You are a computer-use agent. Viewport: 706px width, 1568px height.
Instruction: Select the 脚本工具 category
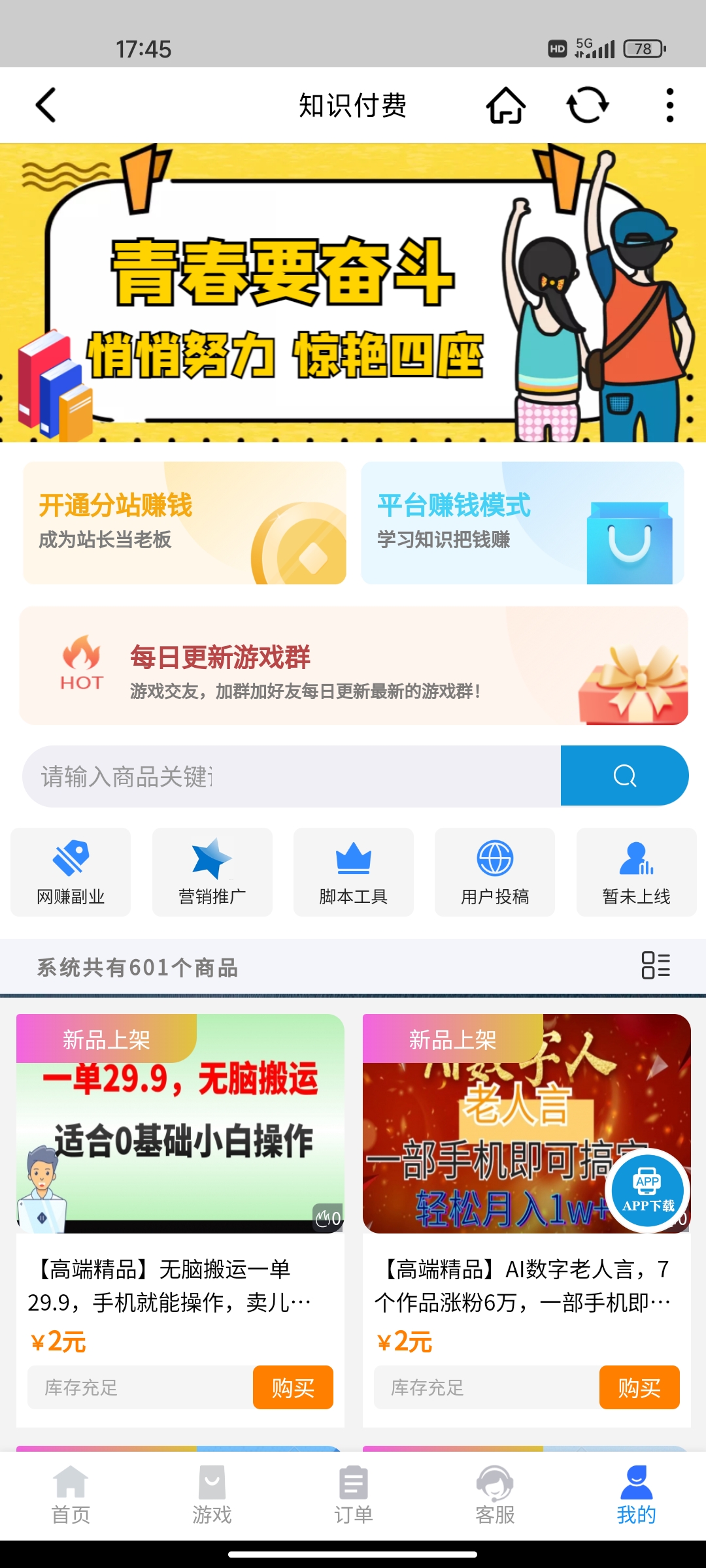(354, 872)
